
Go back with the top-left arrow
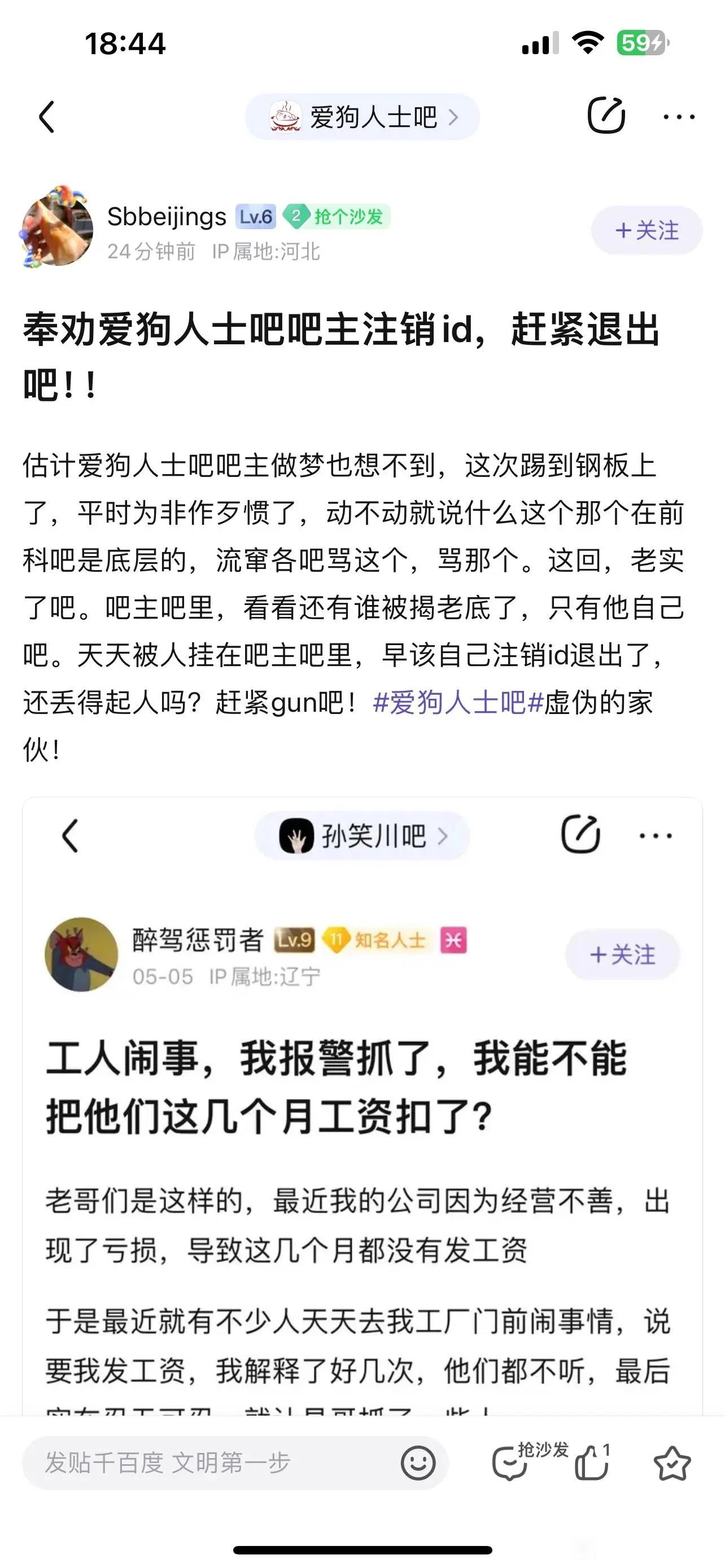[47, 116]
